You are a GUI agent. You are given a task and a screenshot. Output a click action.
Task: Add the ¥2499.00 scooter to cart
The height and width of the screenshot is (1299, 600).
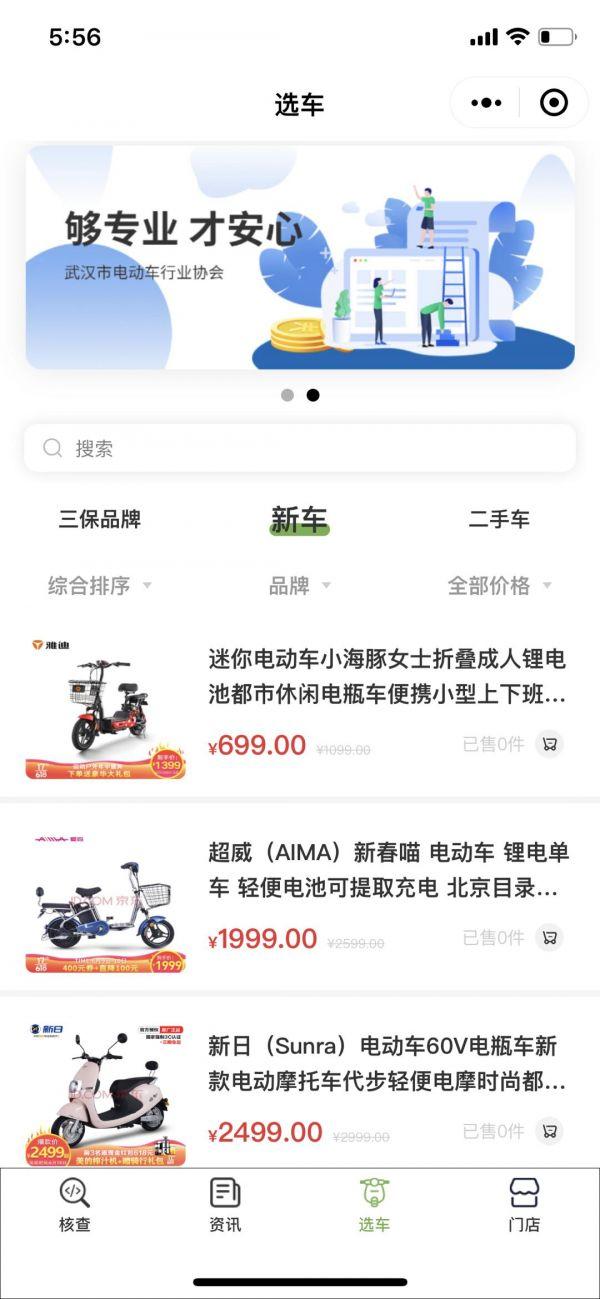coord(549,1132)
